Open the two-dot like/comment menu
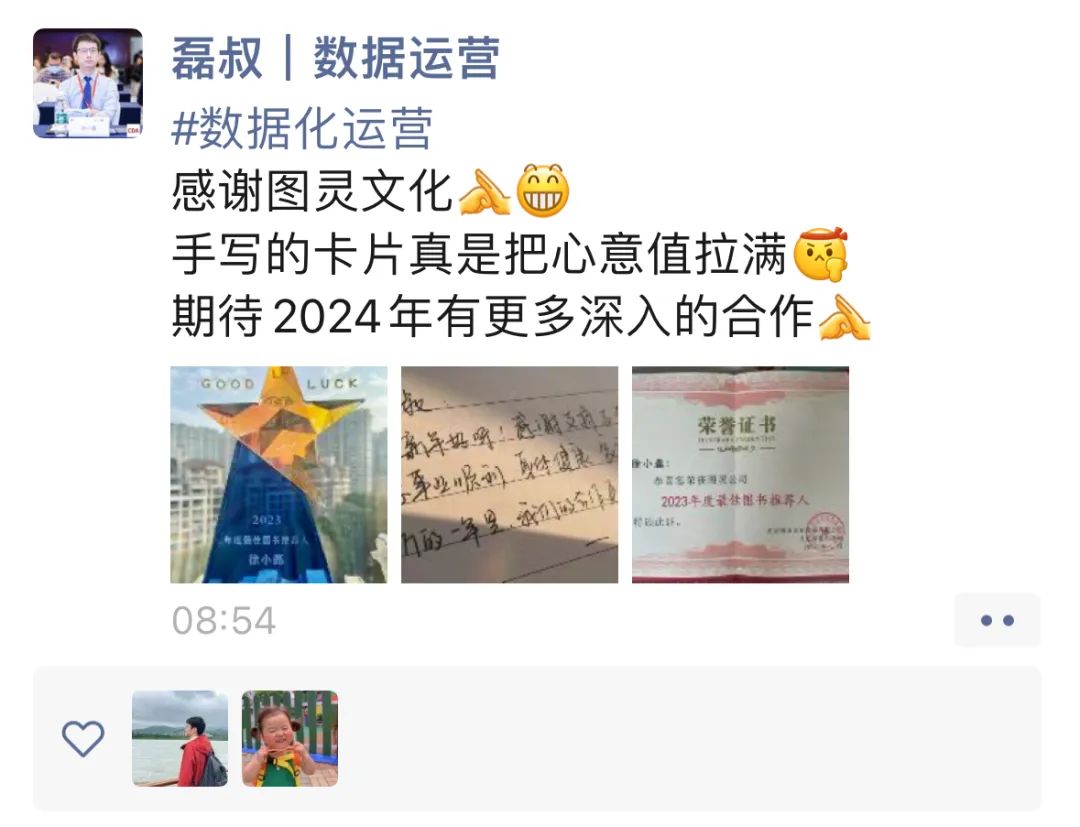 click(996, 620)
